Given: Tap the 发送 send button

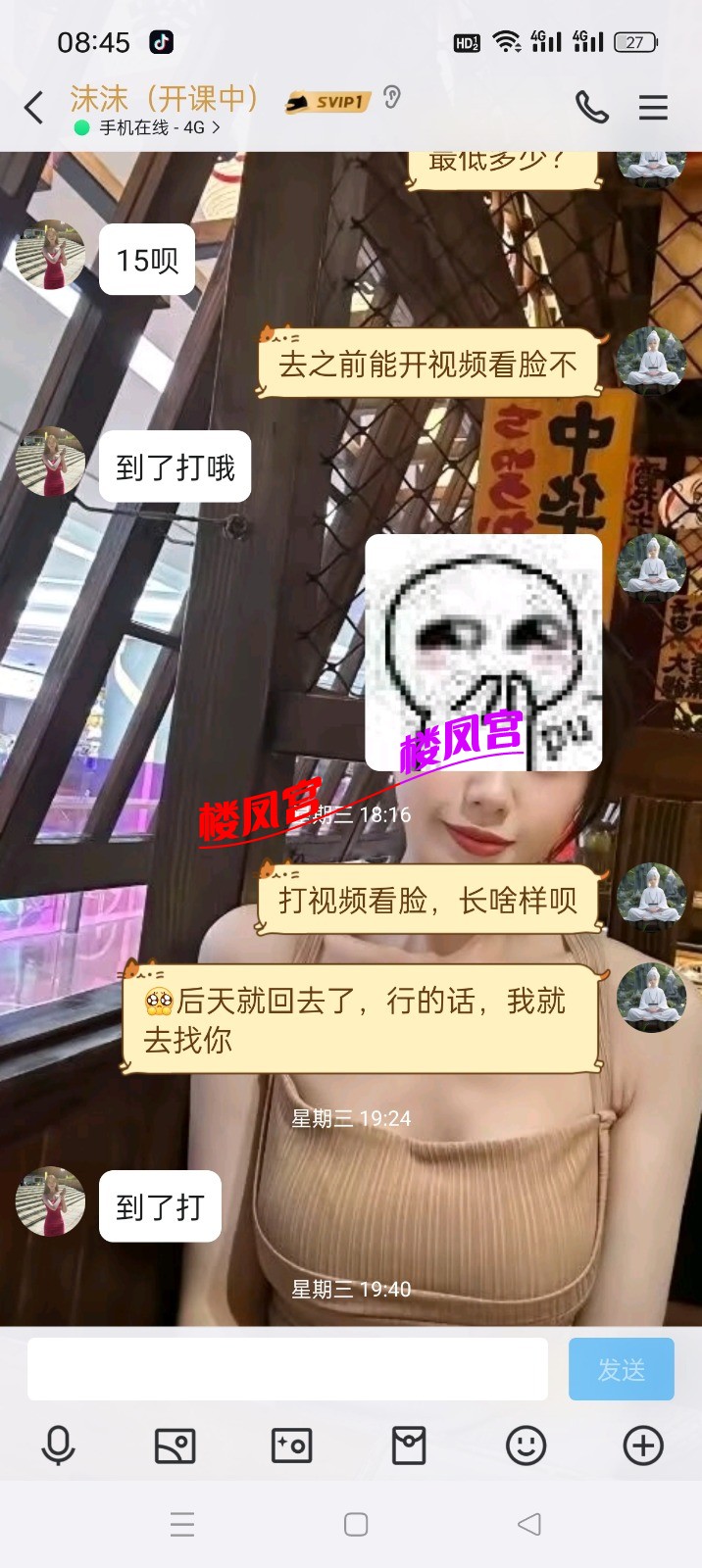Looking at the screenshot, I should tap(621, 1369).
